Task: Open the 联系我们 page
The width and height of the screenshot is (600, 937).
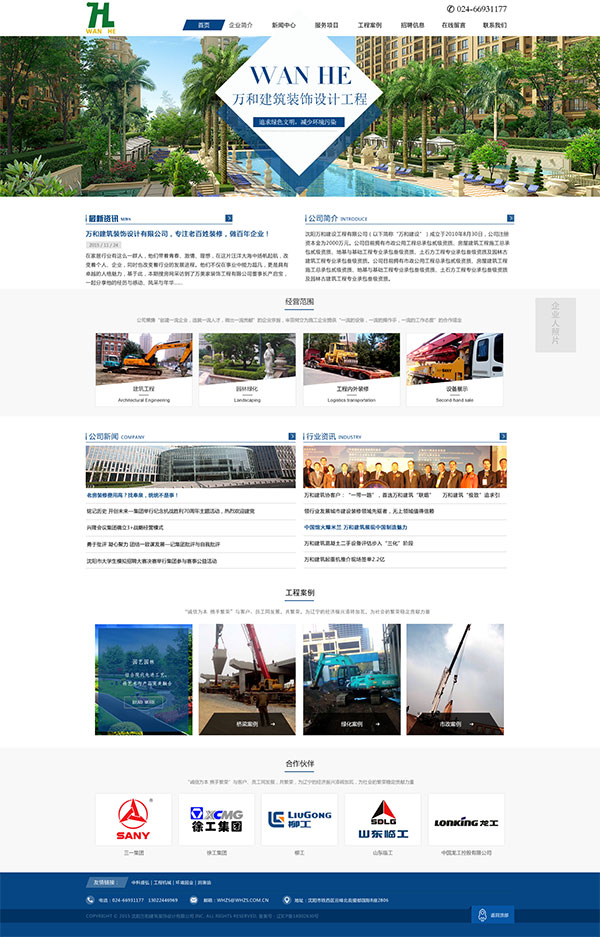Action: click(494, 24)
